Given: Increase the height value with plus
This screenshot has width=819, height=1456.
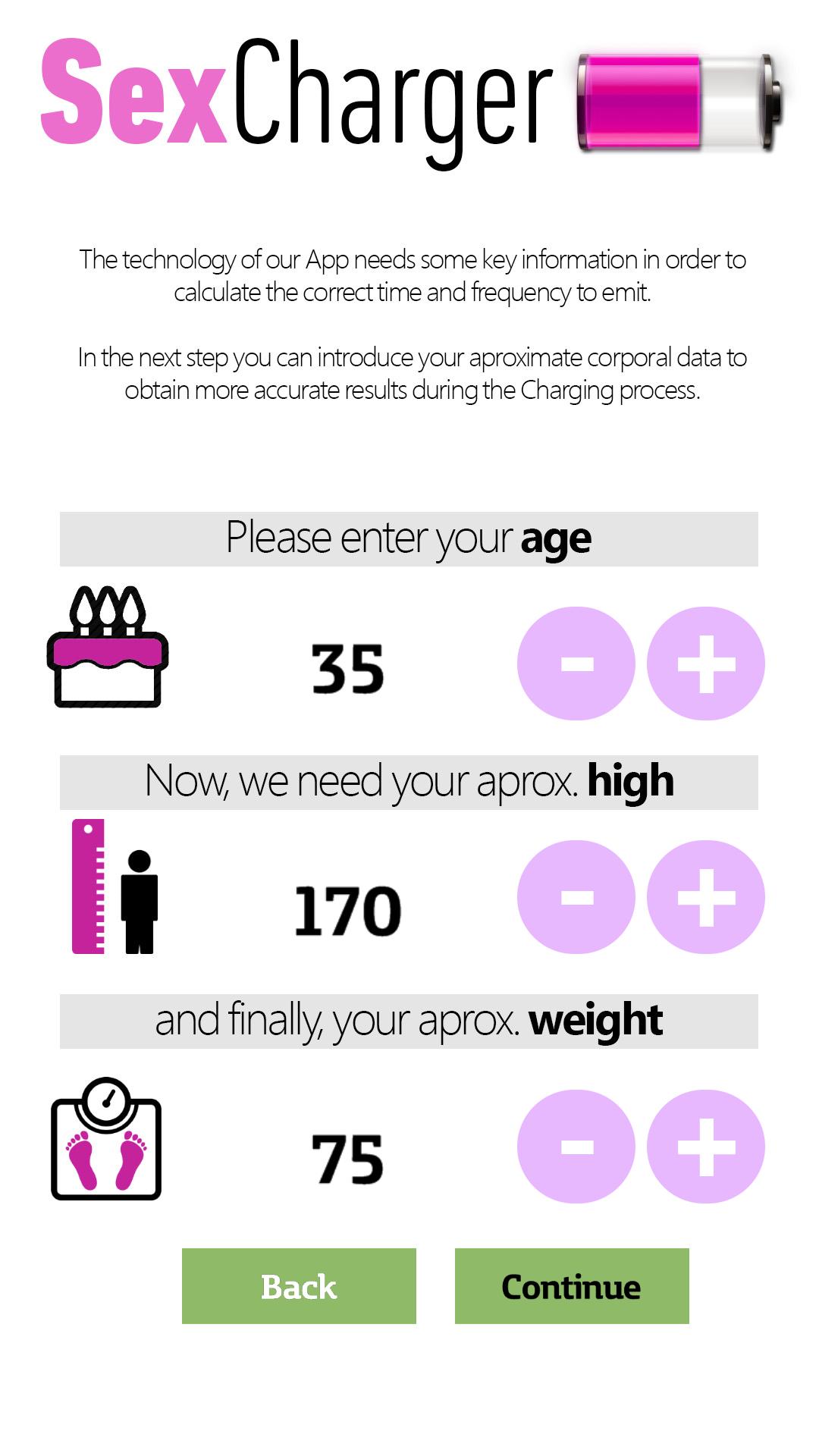Looking at the screenshot, I should [x=705, y=897].
